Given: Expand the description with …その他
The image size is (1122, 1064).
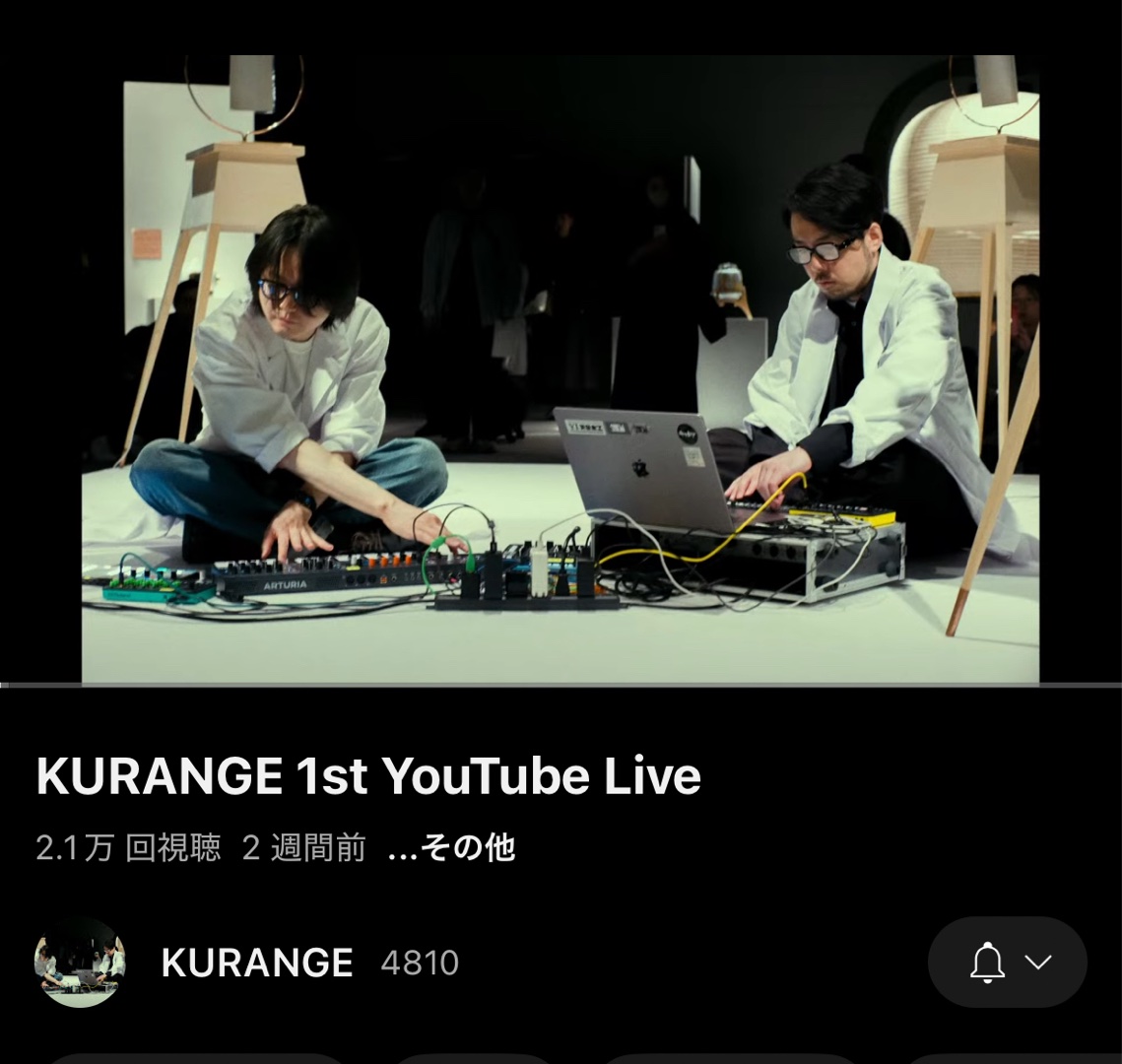Looking at the screenshot, I should pyautogui.click(x=451, y=848).
